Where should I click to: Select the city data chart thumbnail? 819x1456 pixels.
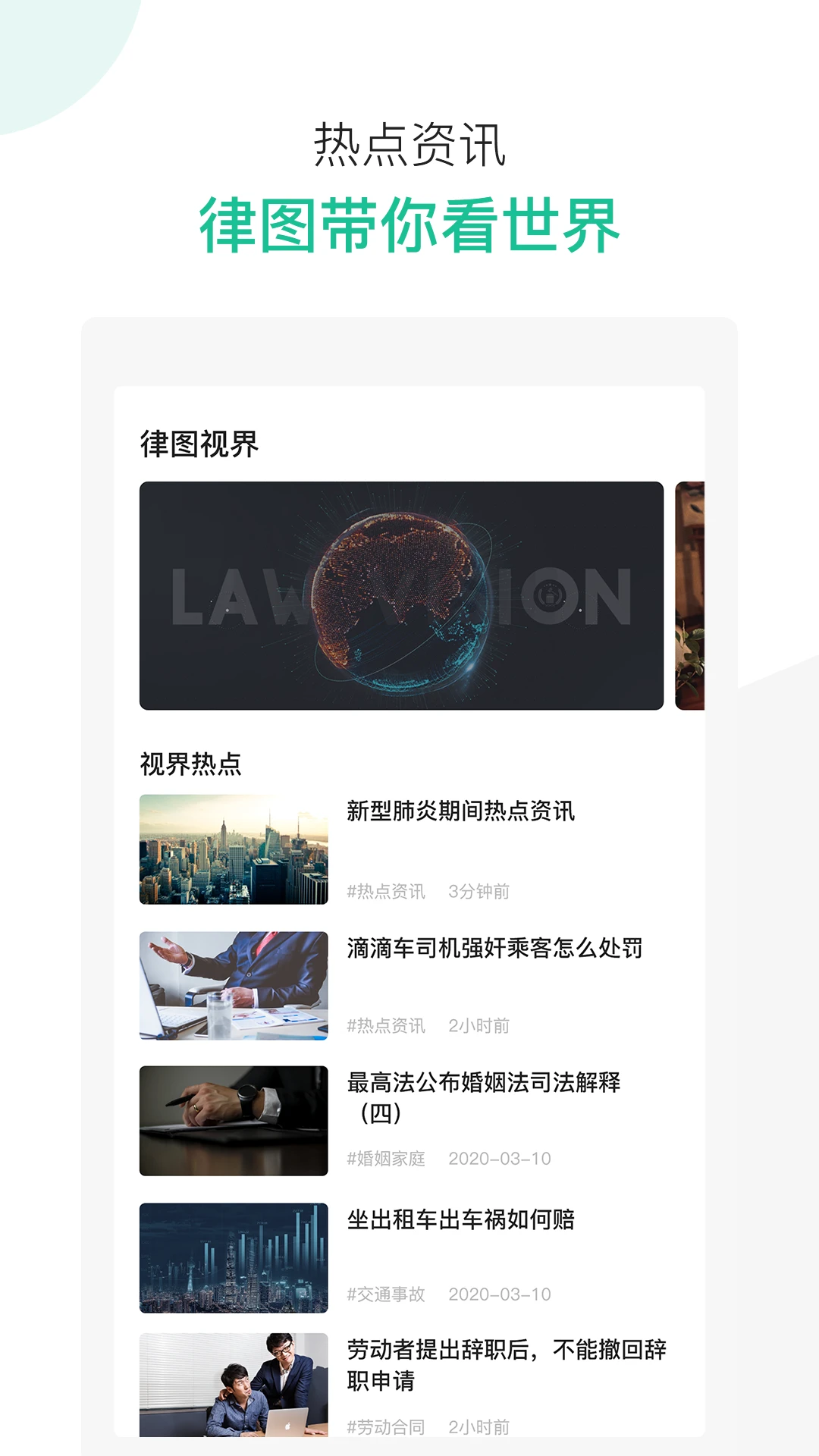coord(233,1255)
